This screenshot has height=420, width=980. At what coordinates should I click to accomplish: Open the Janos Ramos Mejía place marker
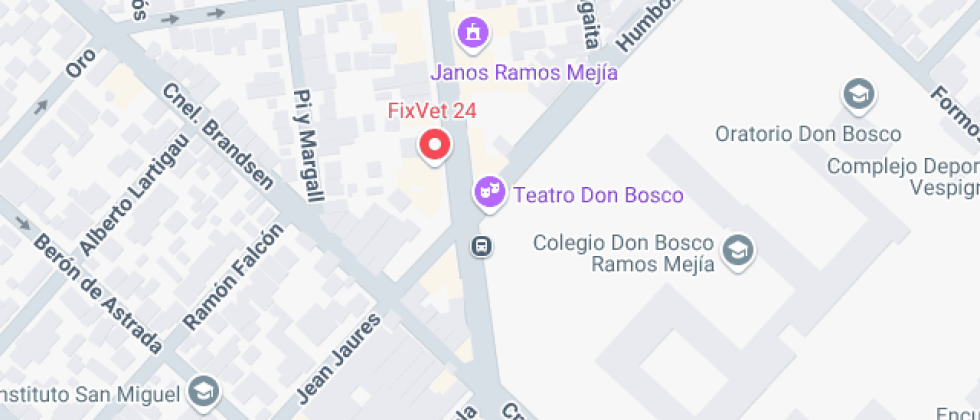(x=473, y=33)
